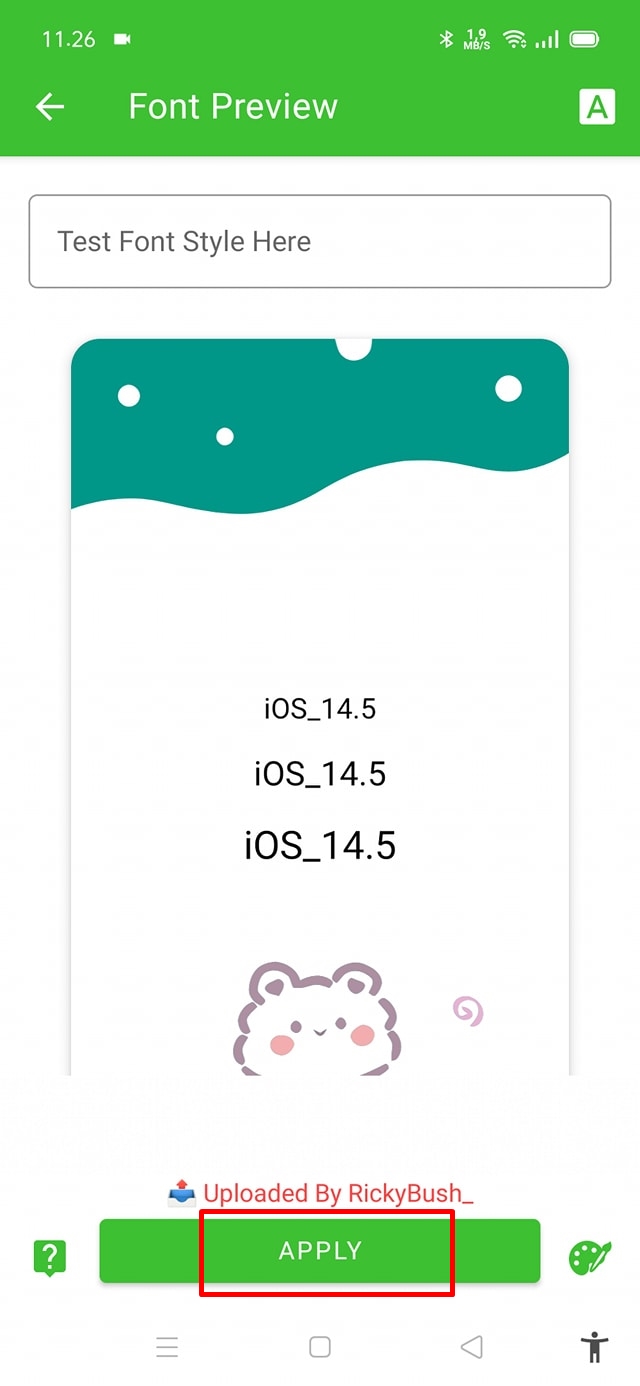This screenshot has height=1386, width=640.
Task: Tap the Test Font Style Here field
Action: pyautogui.click(x=320, y=241)
